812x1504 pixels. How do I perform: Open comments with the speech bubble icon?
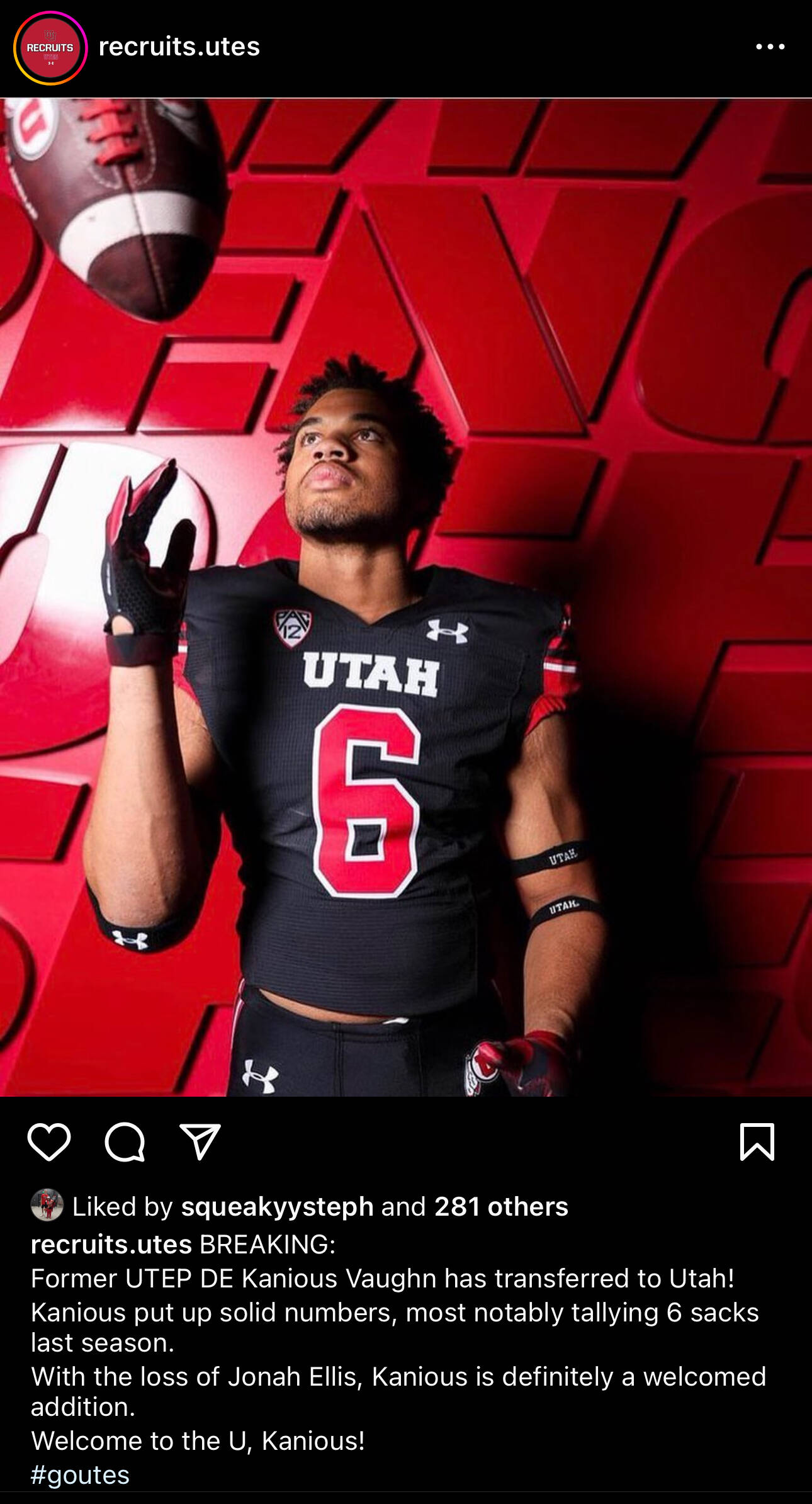tap(125, 1141)
